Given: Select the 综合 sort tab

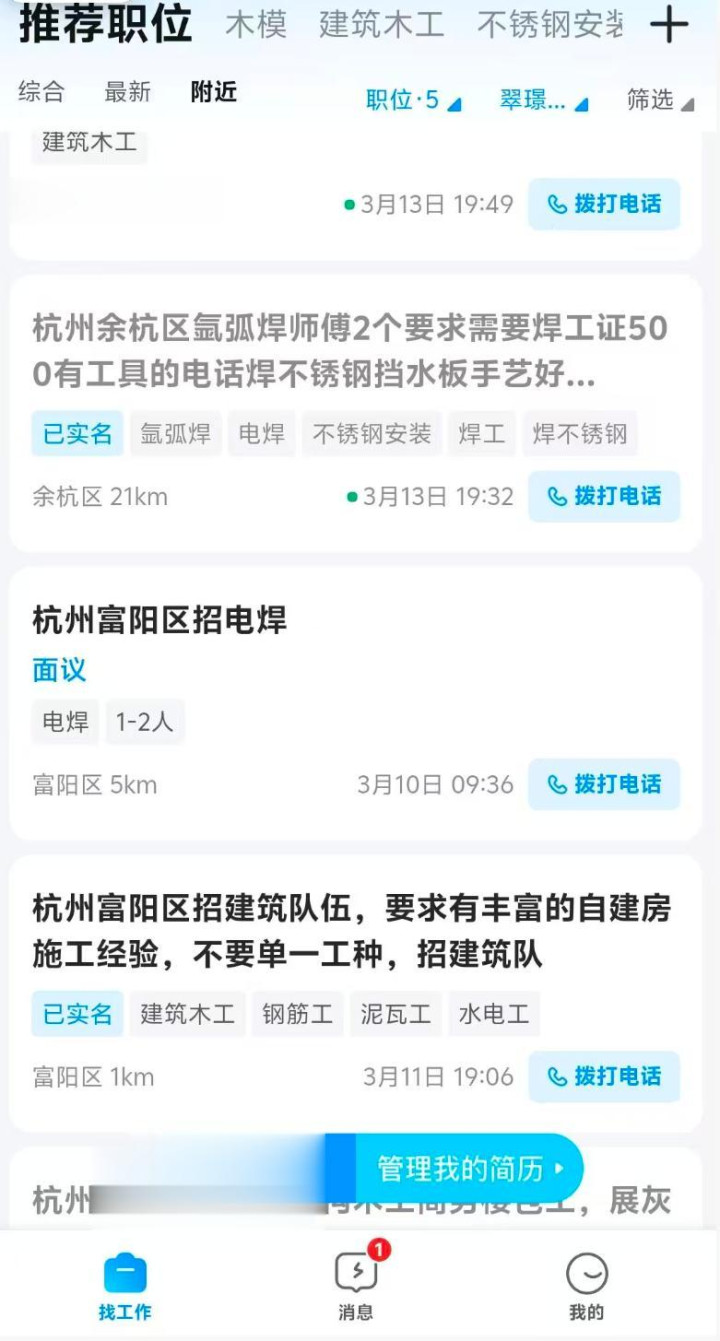Looking at the screenshot, I should pyautogui.click(x=41, y=92).
